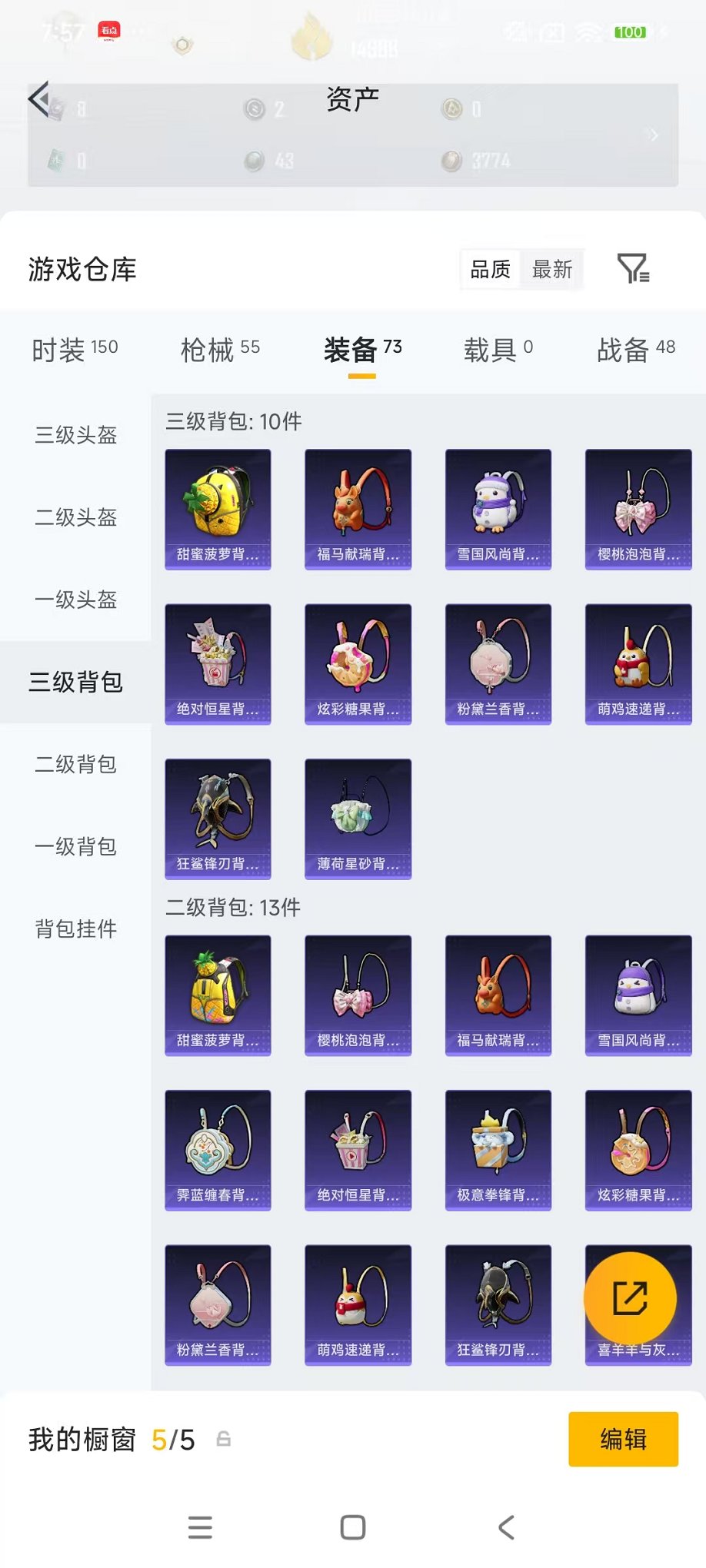Open the 载具 tab

point(498,349)
